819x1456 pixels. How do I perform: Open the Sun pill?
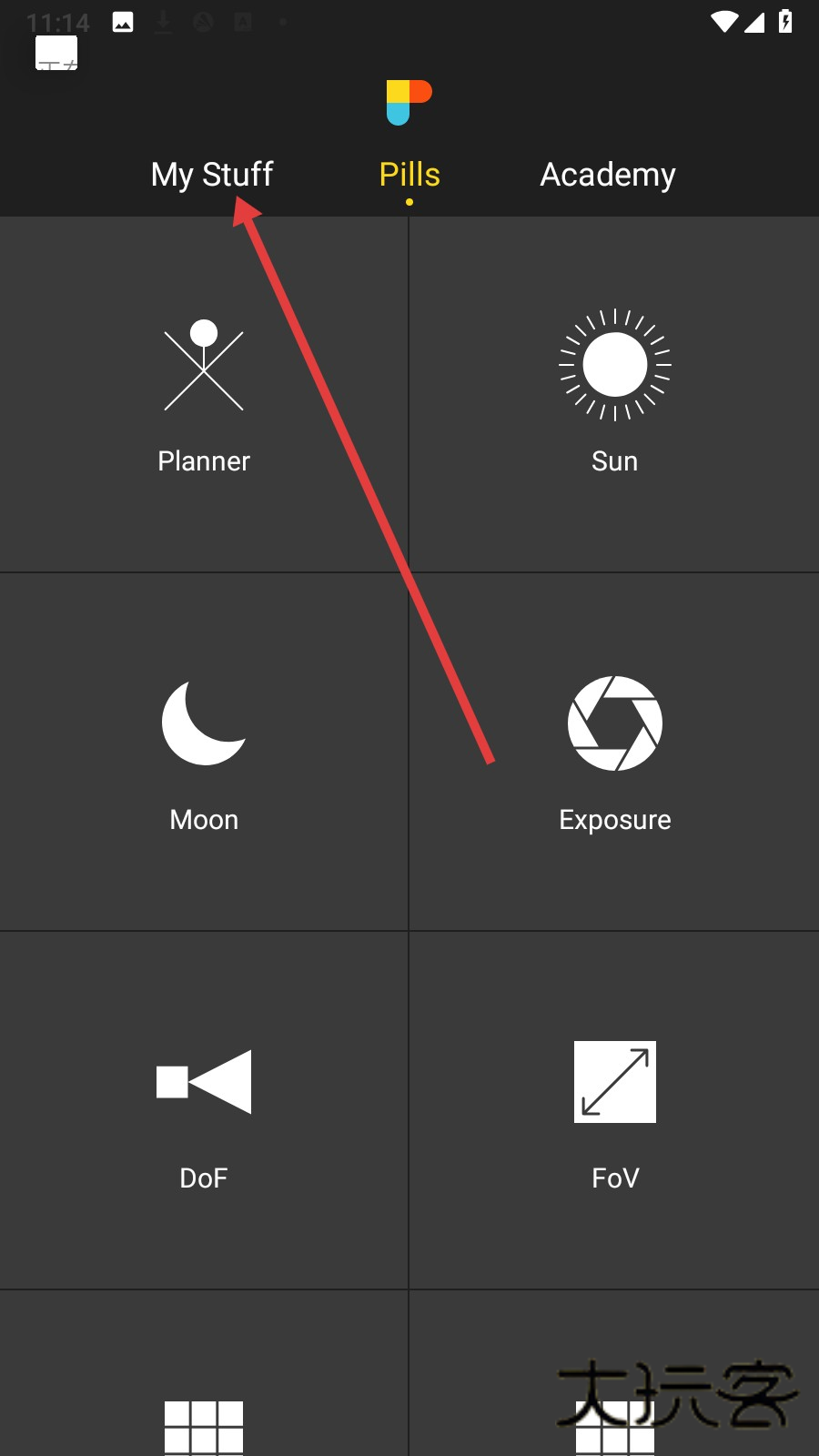615,395
